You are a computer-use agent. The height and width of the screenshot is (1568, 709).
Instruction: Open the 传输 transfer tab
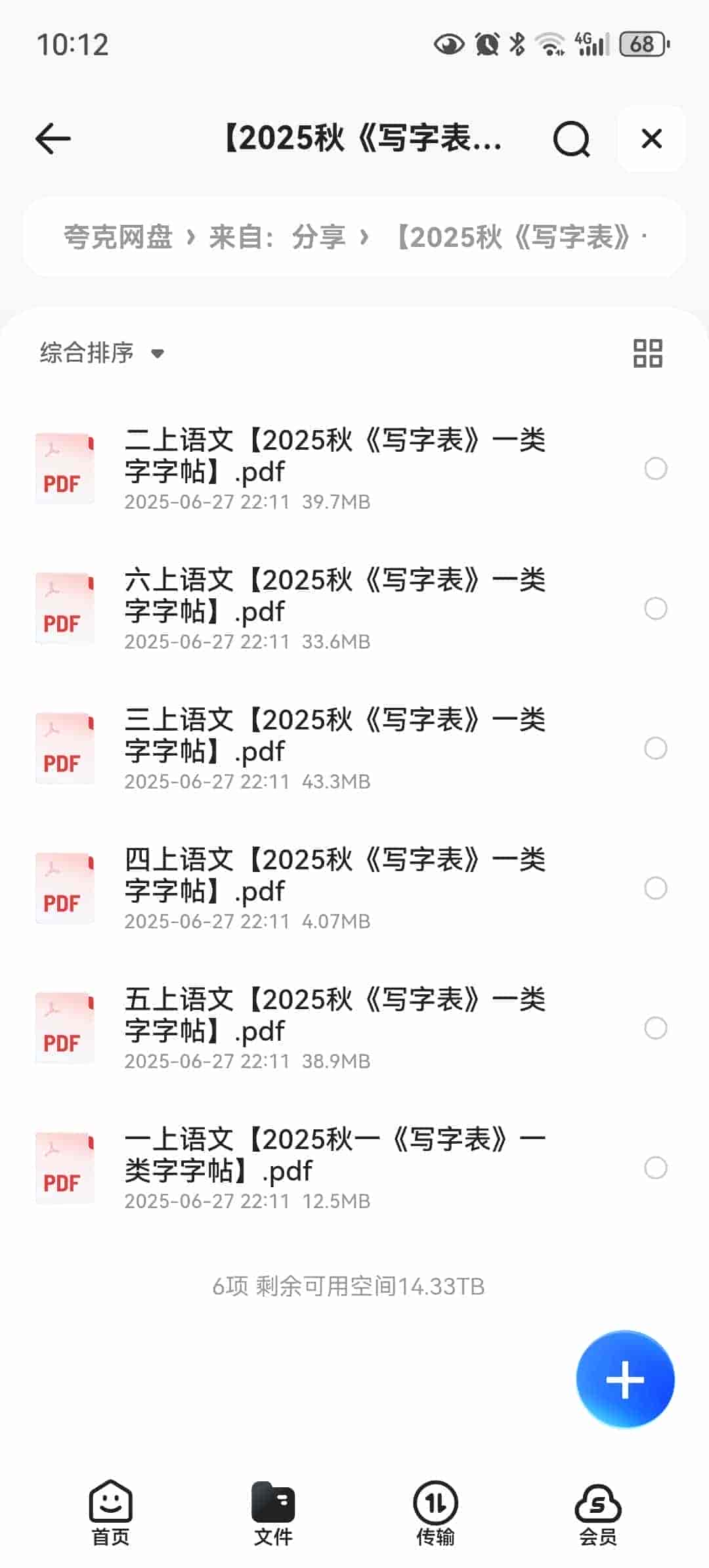point(436,1517)
